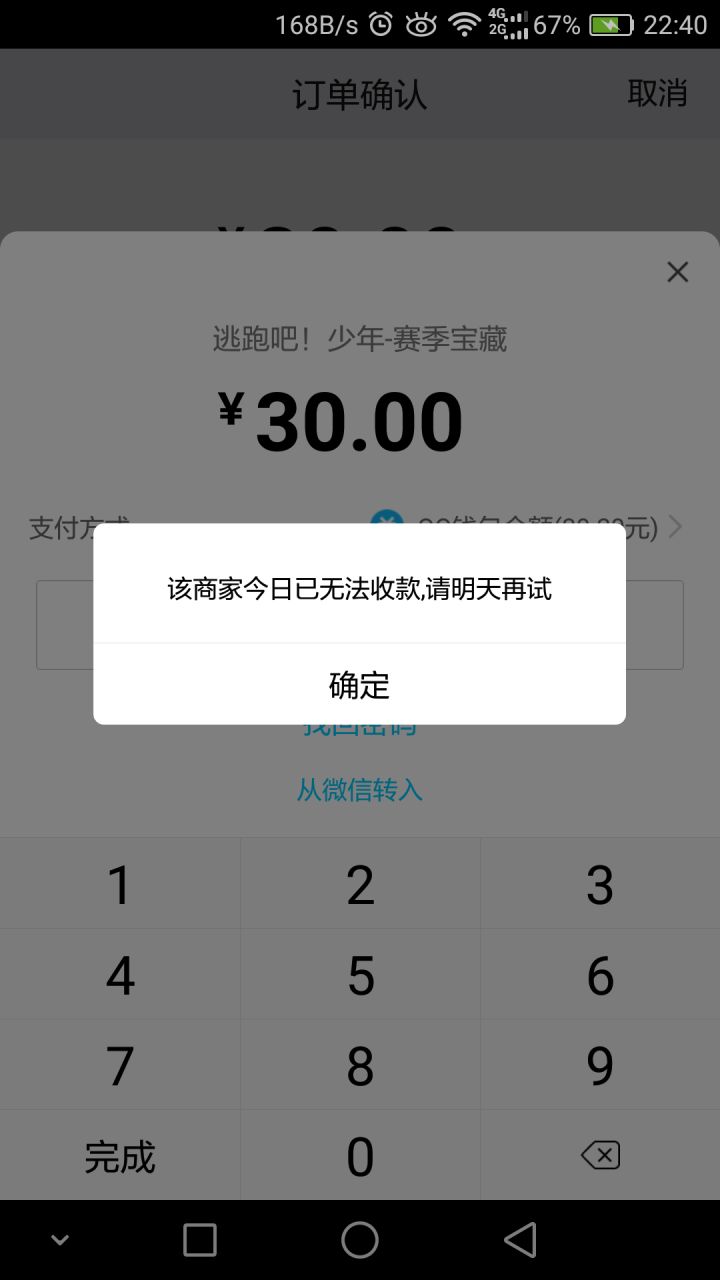Collapse the keypad using the down chevron
The image size is (720, 1280).
pyautogui.click(x=59, y=1240)
